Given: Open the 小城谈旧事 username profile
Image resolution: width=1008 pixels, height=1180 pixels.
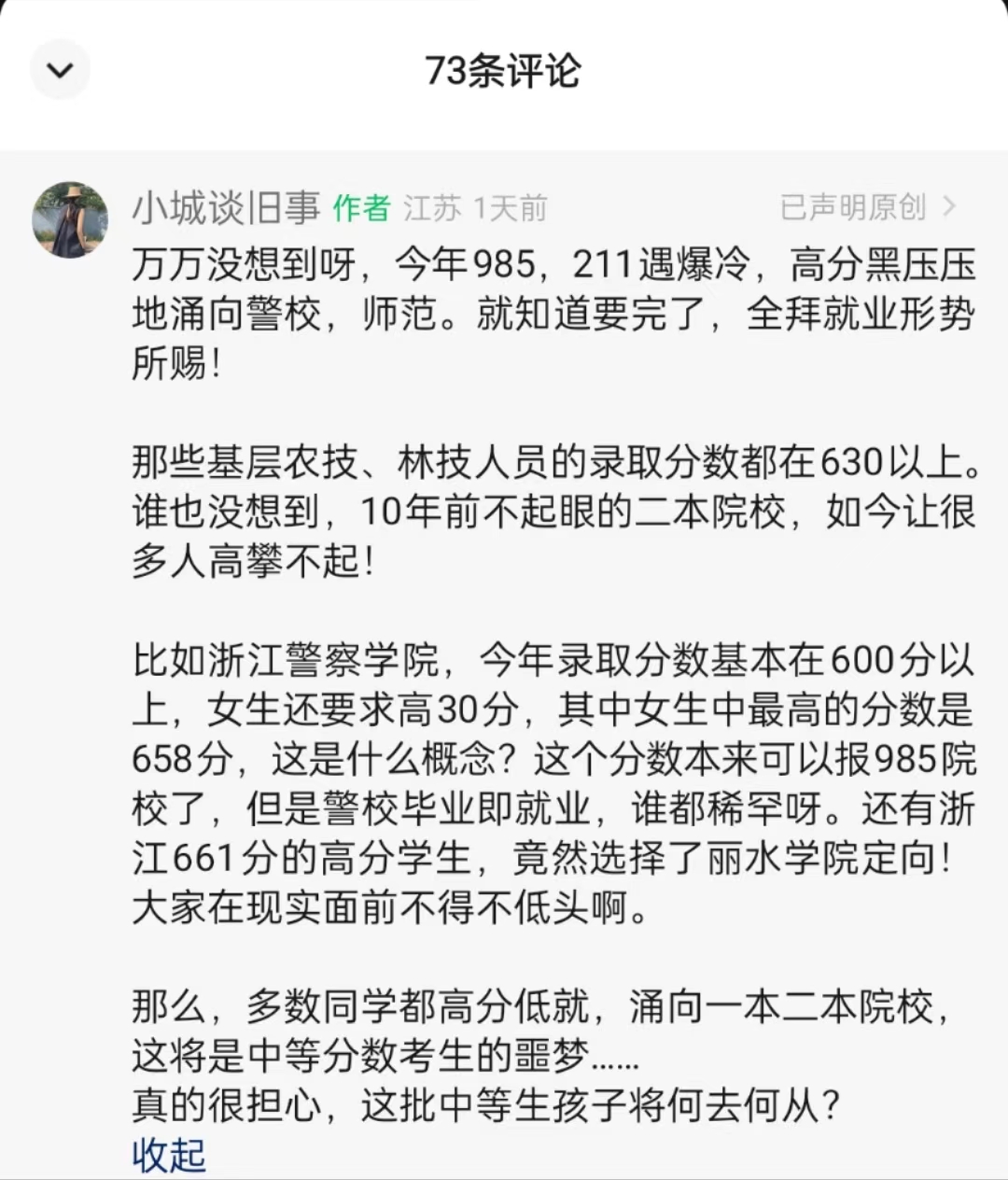Looking at the screenshot, I should tap(226, 208).
